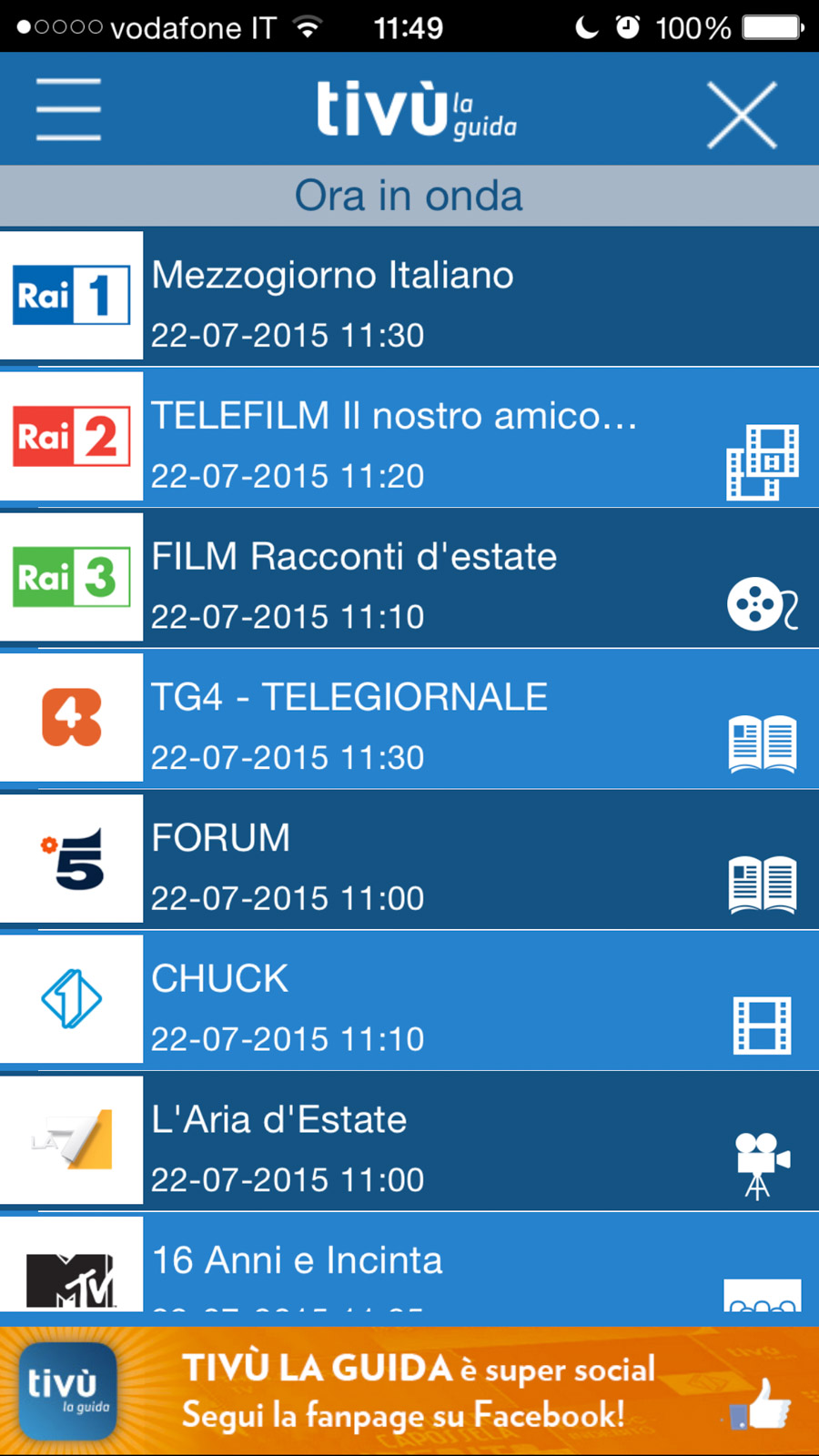Follow the Tivù La Guida Facebook banner

[x=409, y=1390]
